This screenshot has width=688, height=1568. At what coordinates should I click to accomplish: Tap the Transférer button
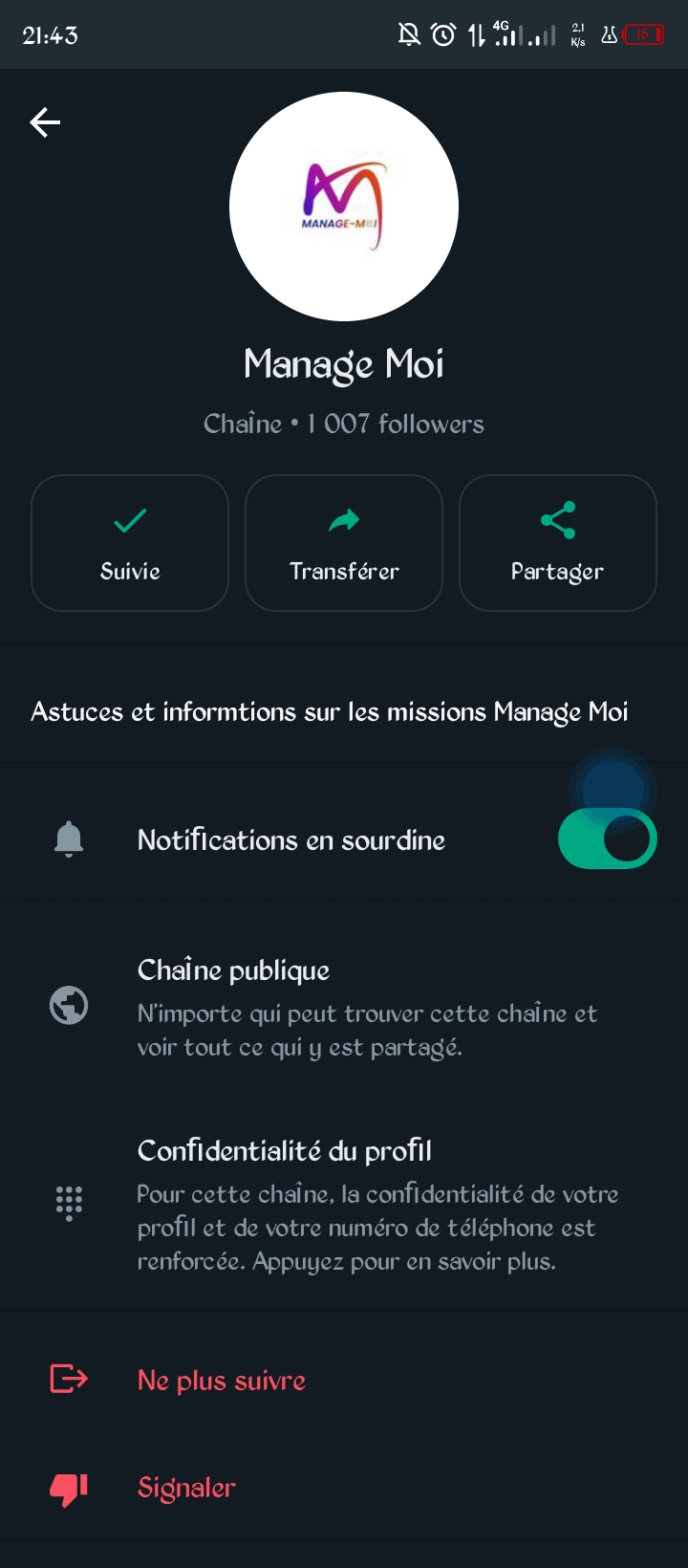(344, 543)
